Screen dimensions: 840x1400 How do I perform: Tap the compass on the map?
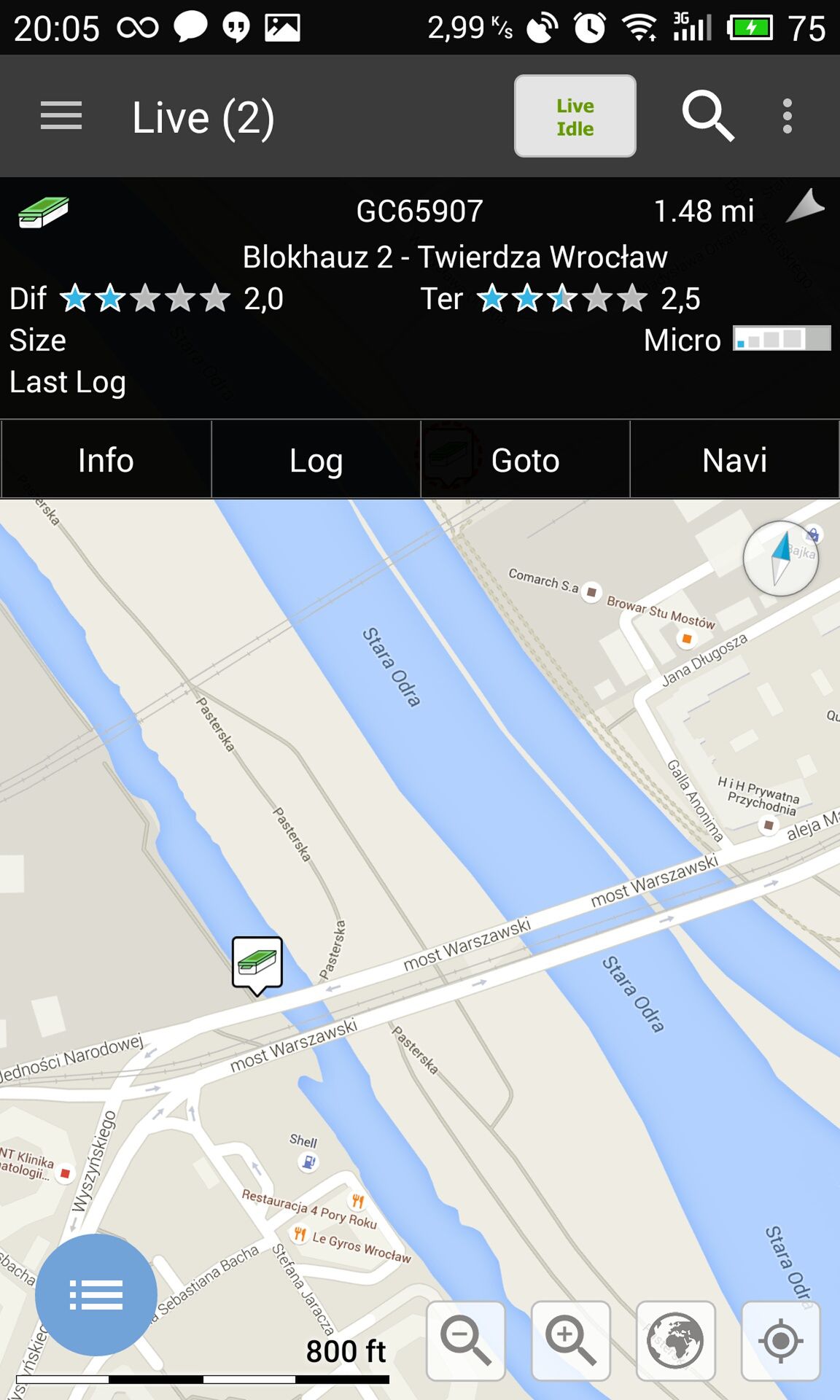(781, 559)
